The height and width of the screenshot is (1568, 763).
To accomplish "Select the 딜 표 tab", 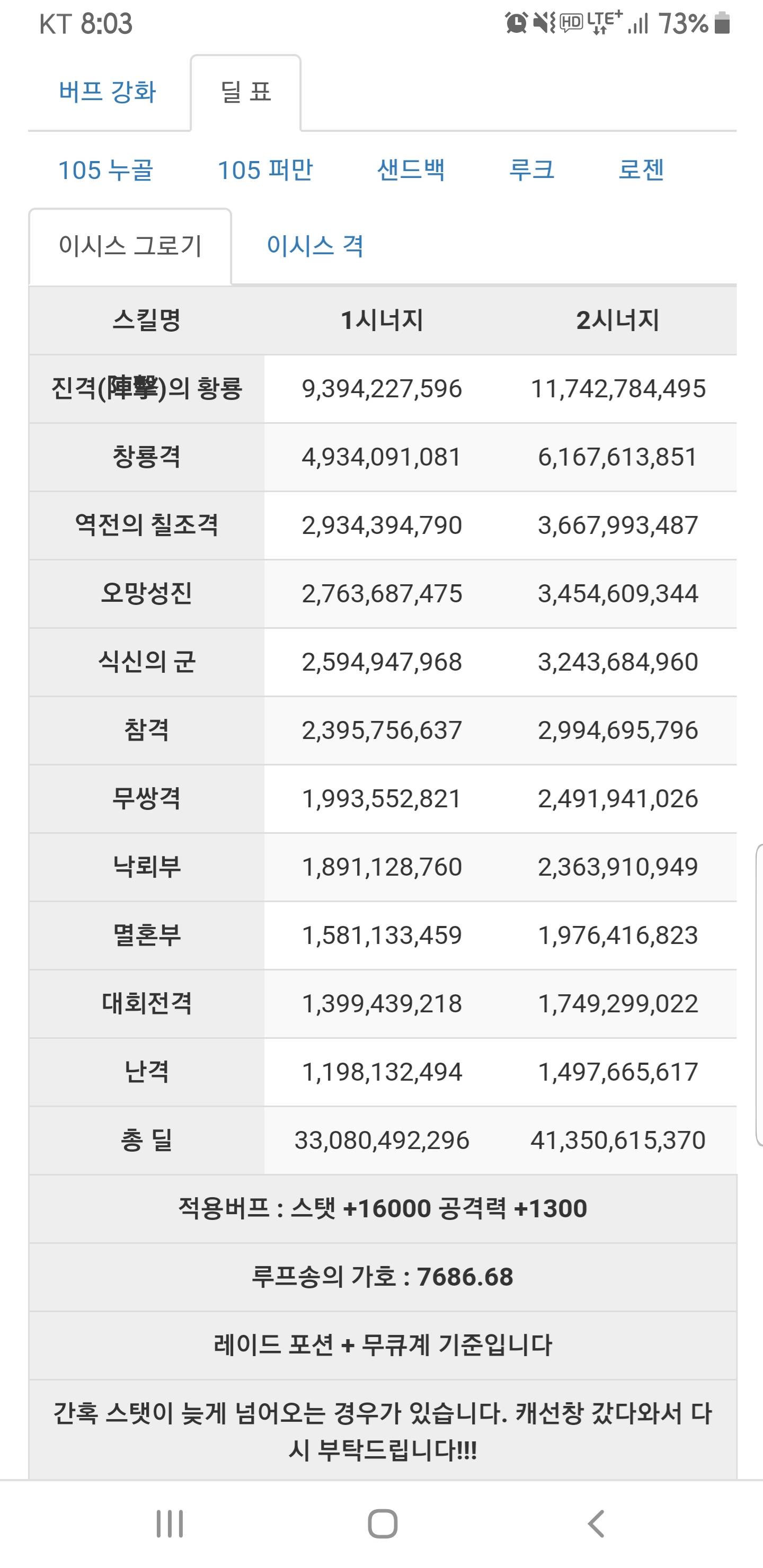I will [x=246, y=93].
